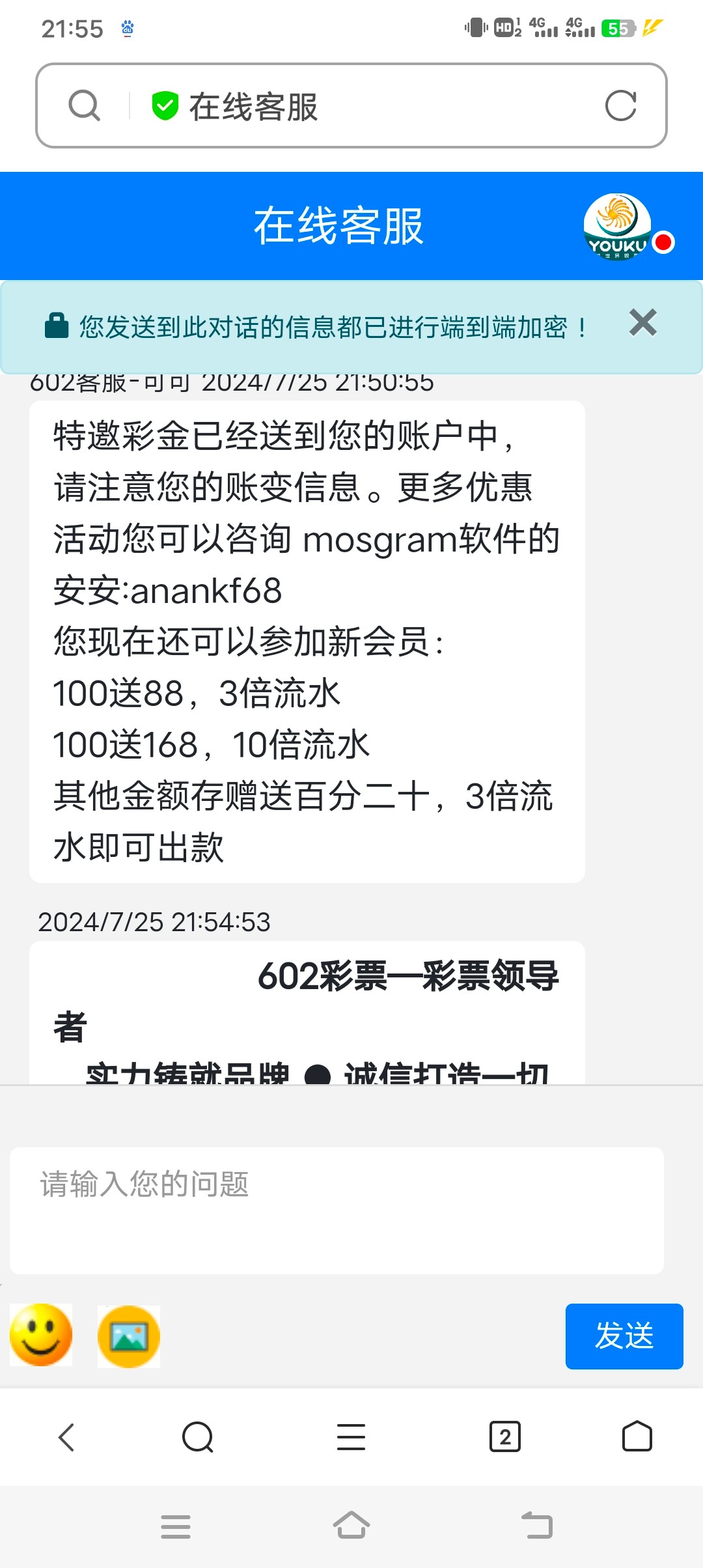This screenshot has width=703, height=1568.
Task: Tap the customer service avatar in header
Action: click(617, 227)
